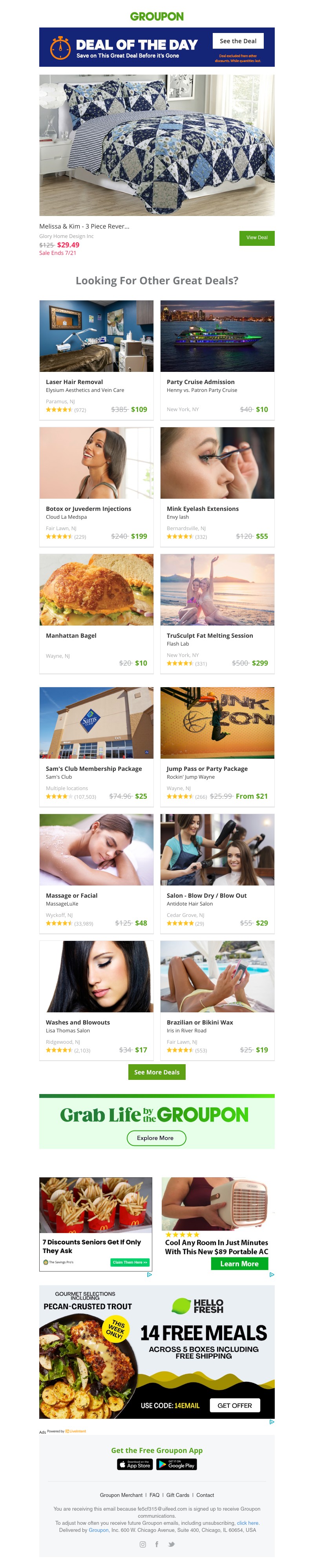Tap View Deal for the quilt set
The width and height of the screenshot is (314, 1568).
[x=256, y=238]
